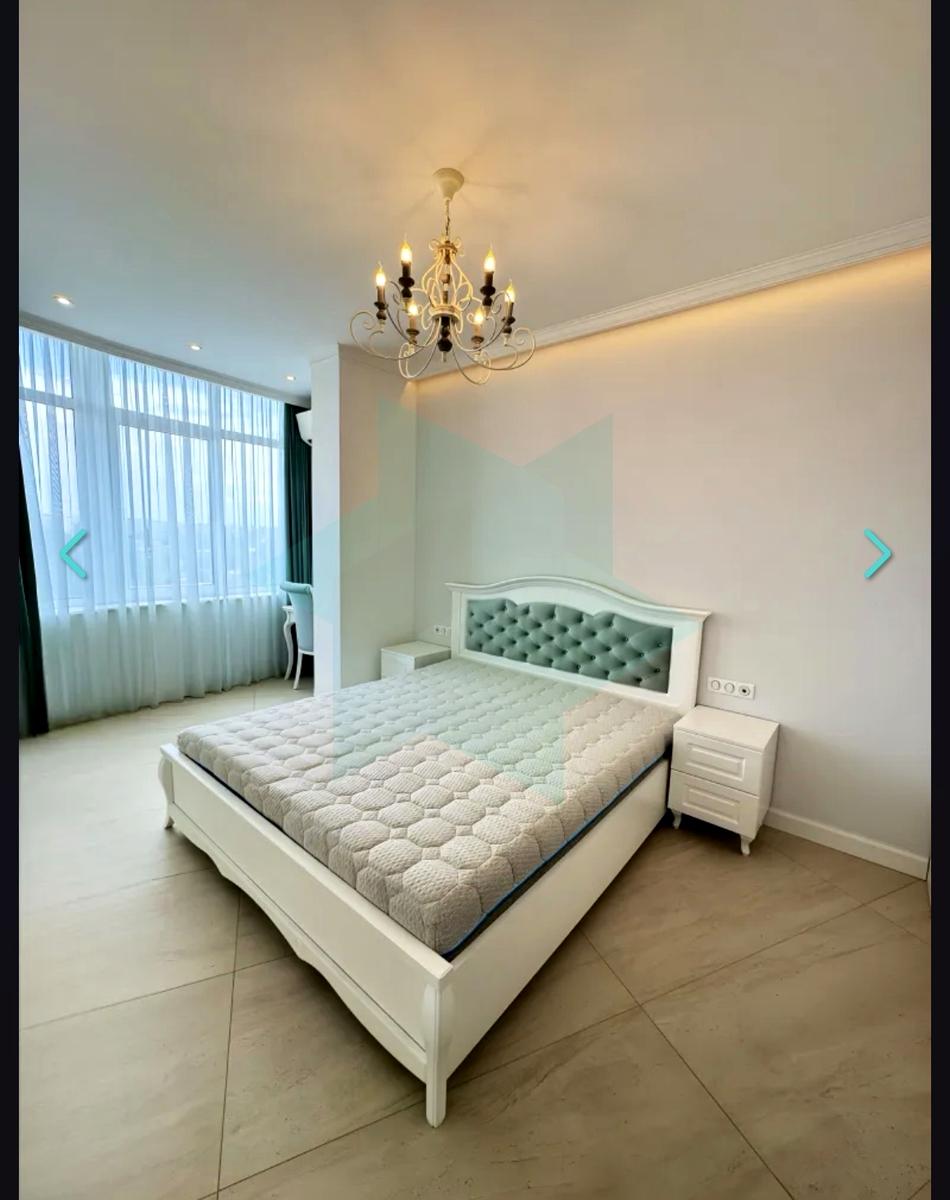
Task: Show the next photo
Action: coord(877,554)
